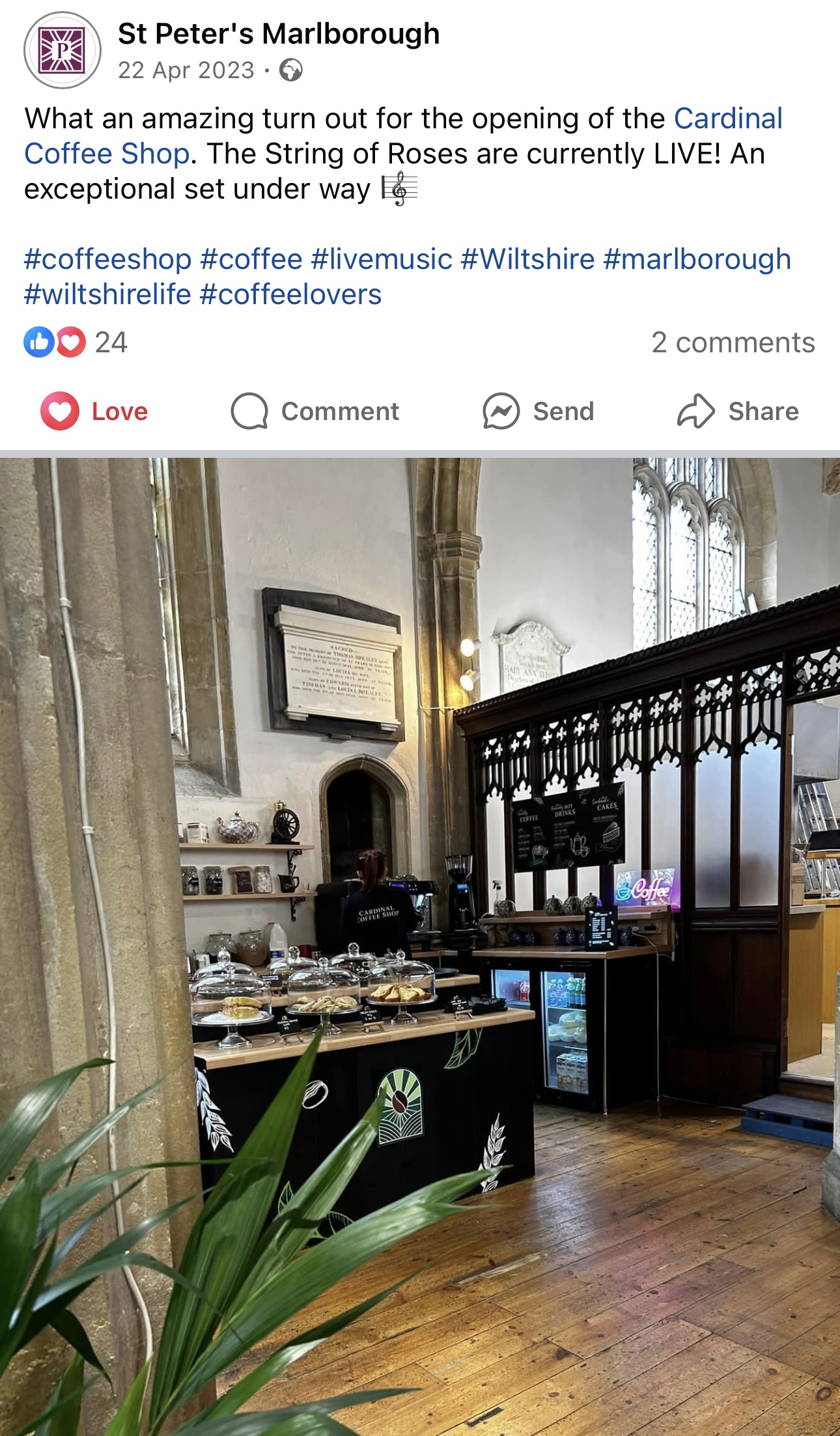Open the #wiltshirelife hashtag
840x1436 pixels.
[x=107, y=294]
